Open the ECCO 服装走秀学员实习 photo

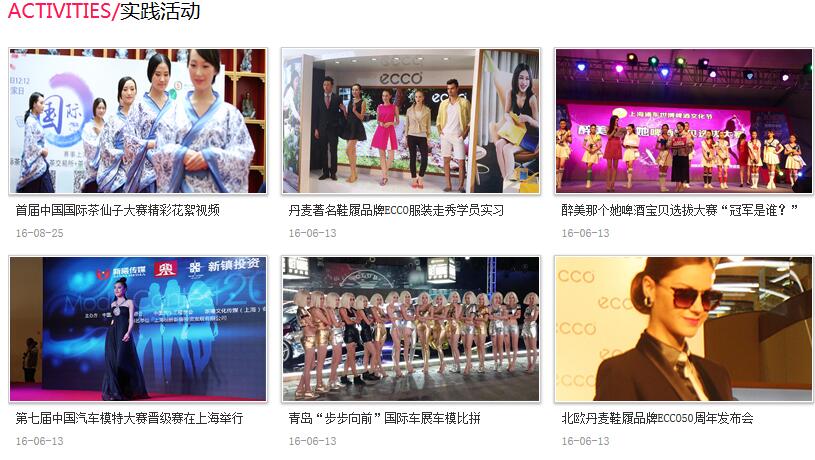pyautogui.click(x=411, y=121)
